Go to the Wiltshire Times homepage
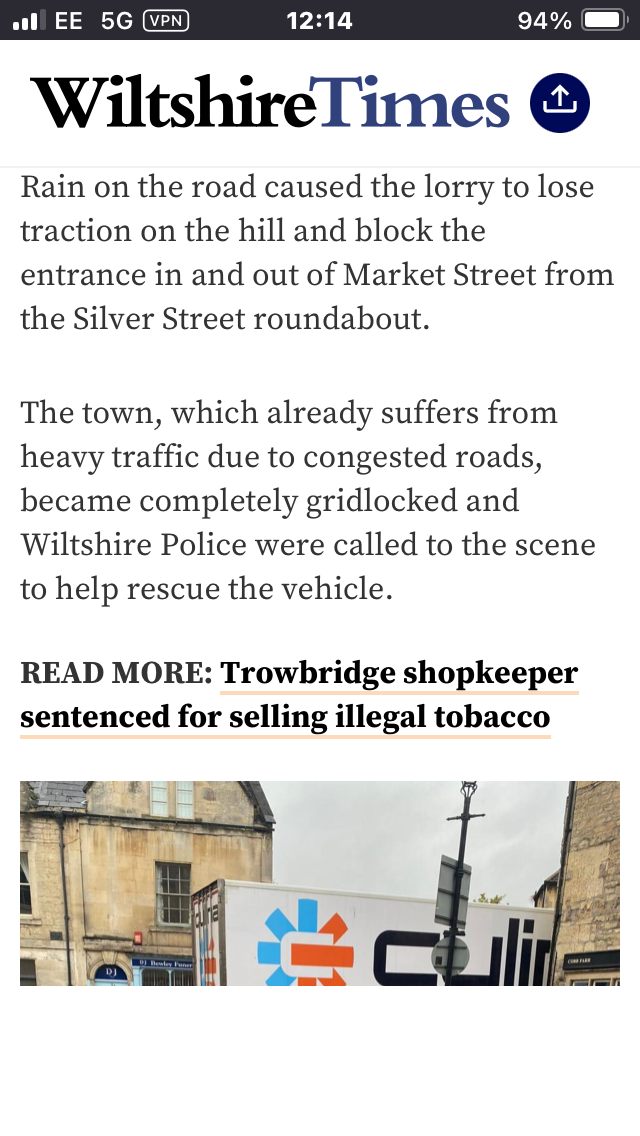The height and width of the screenshot is (1136, 640). tap(270, 102)
